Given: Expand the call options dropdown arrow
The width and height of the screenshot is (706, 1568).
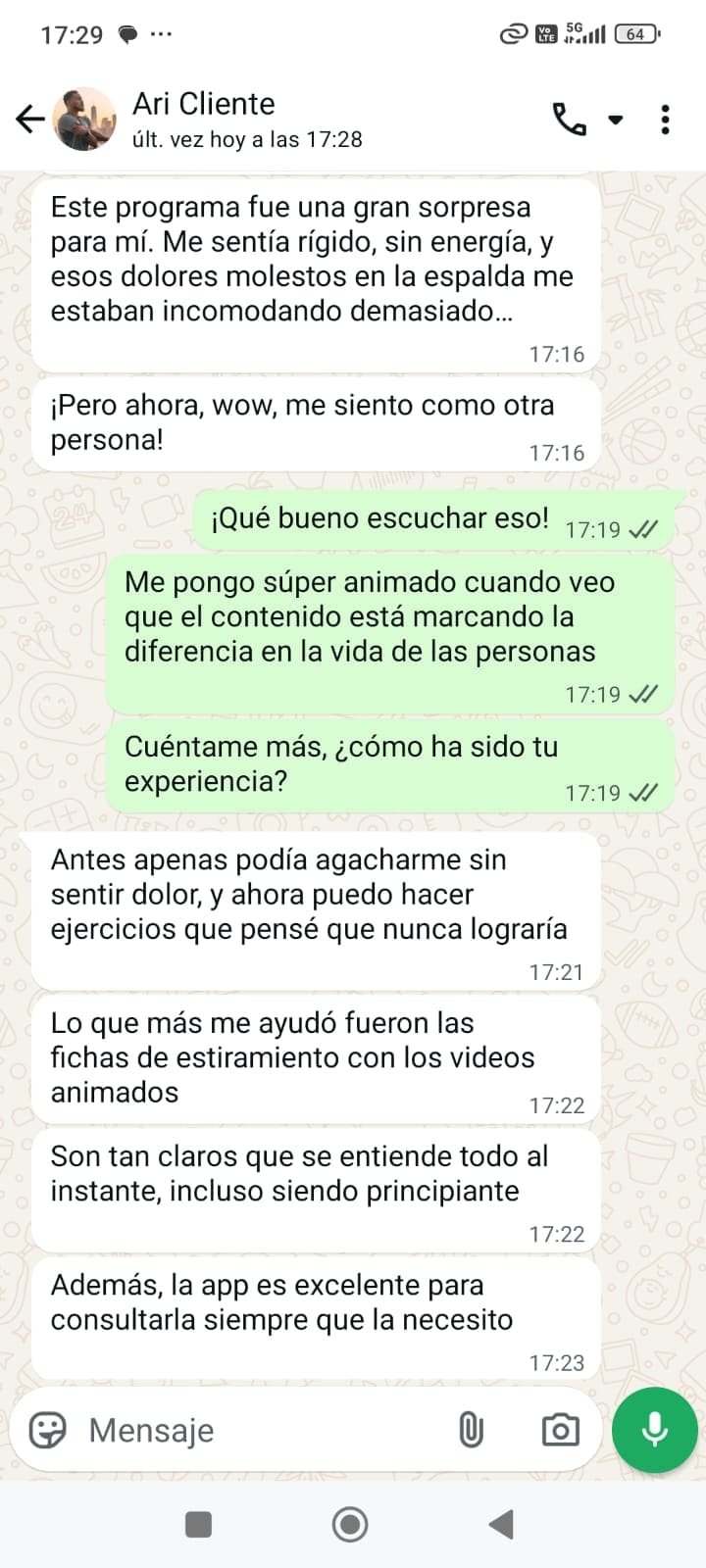Looking at the screenshot, I should 616,120.
